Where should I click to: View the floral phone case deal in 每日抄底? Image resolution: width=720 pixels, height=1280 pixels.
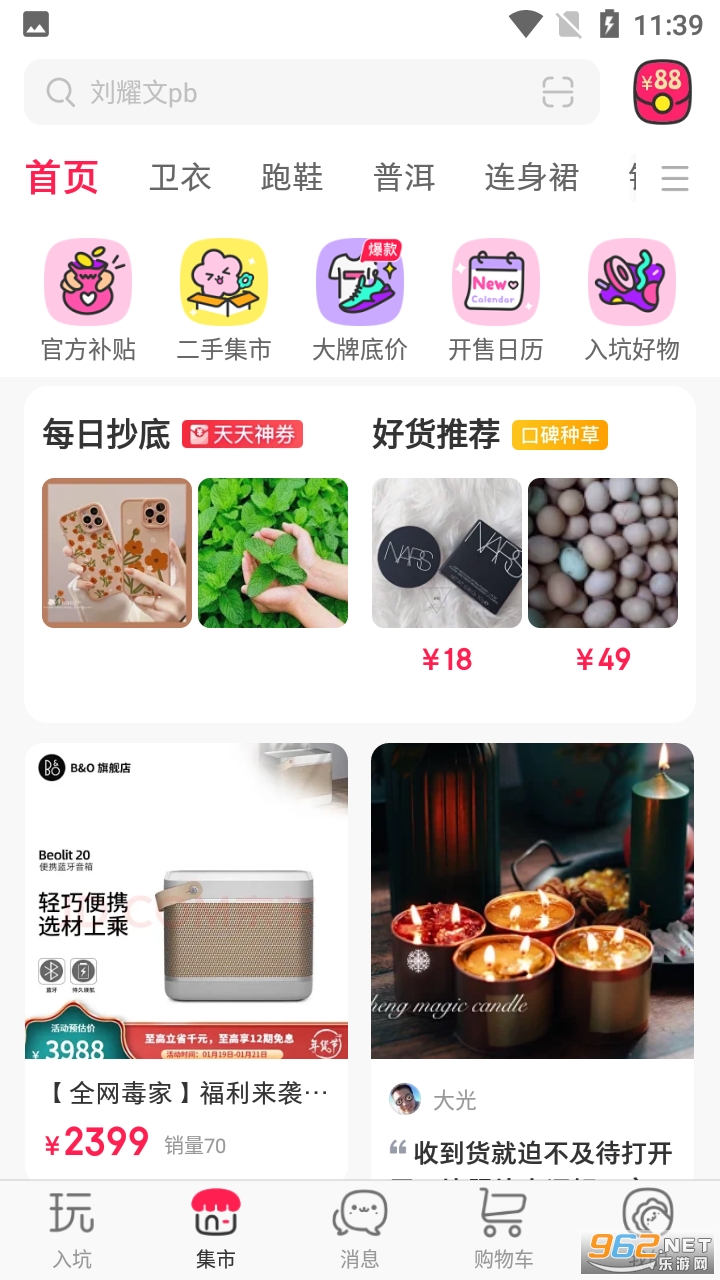(117, 553)
